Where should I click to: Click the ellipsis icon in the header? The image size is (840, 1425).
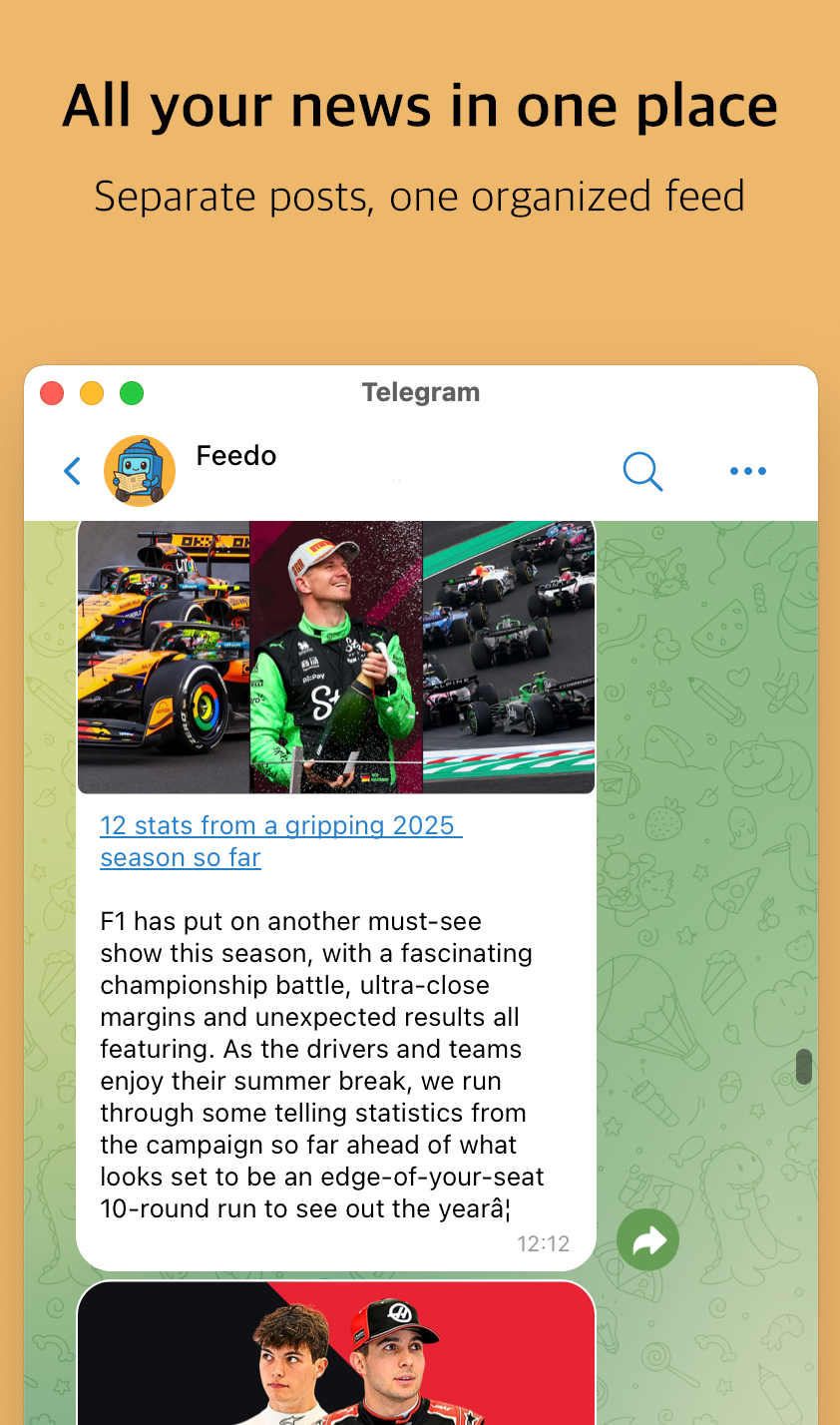[747, 471]
